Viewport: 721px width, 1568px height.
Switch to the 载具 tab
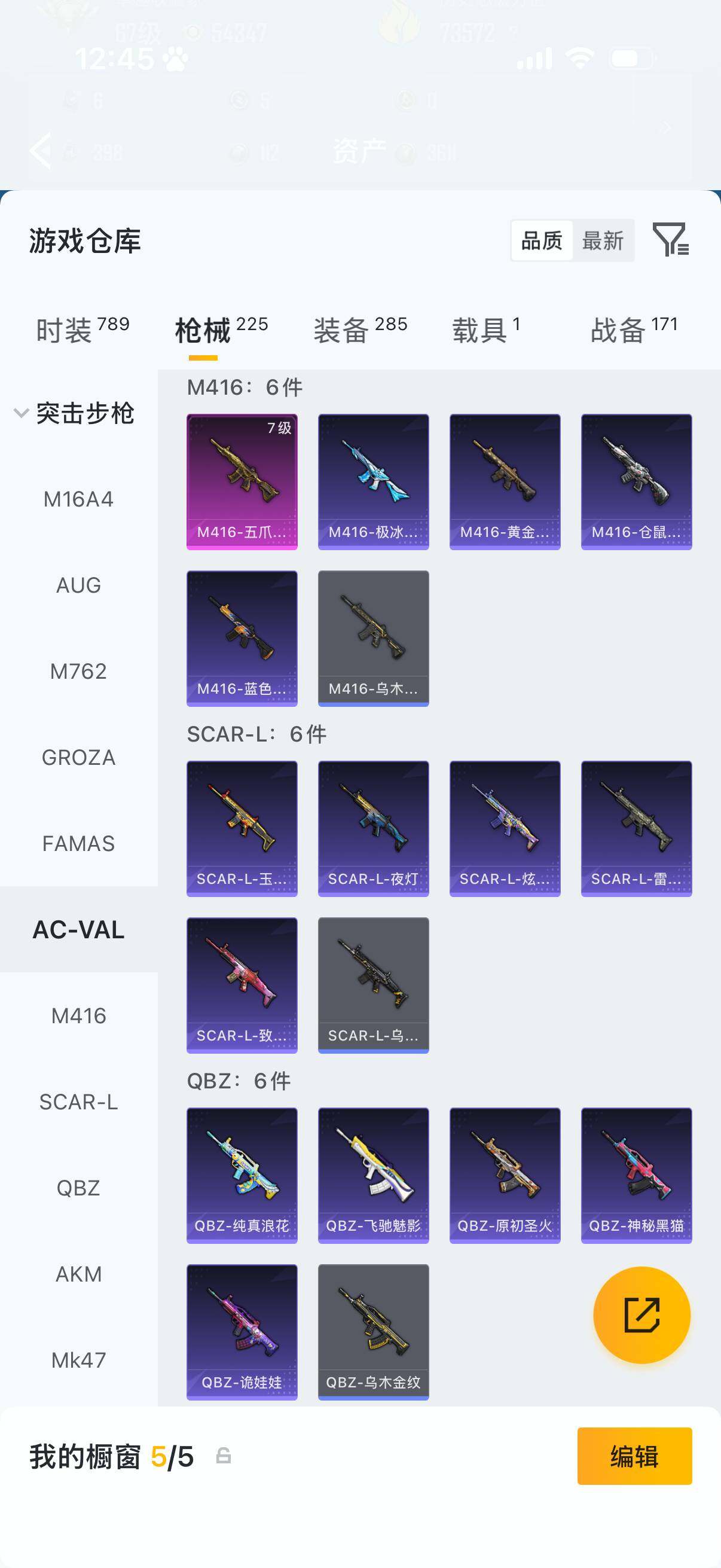coord(485,330)
